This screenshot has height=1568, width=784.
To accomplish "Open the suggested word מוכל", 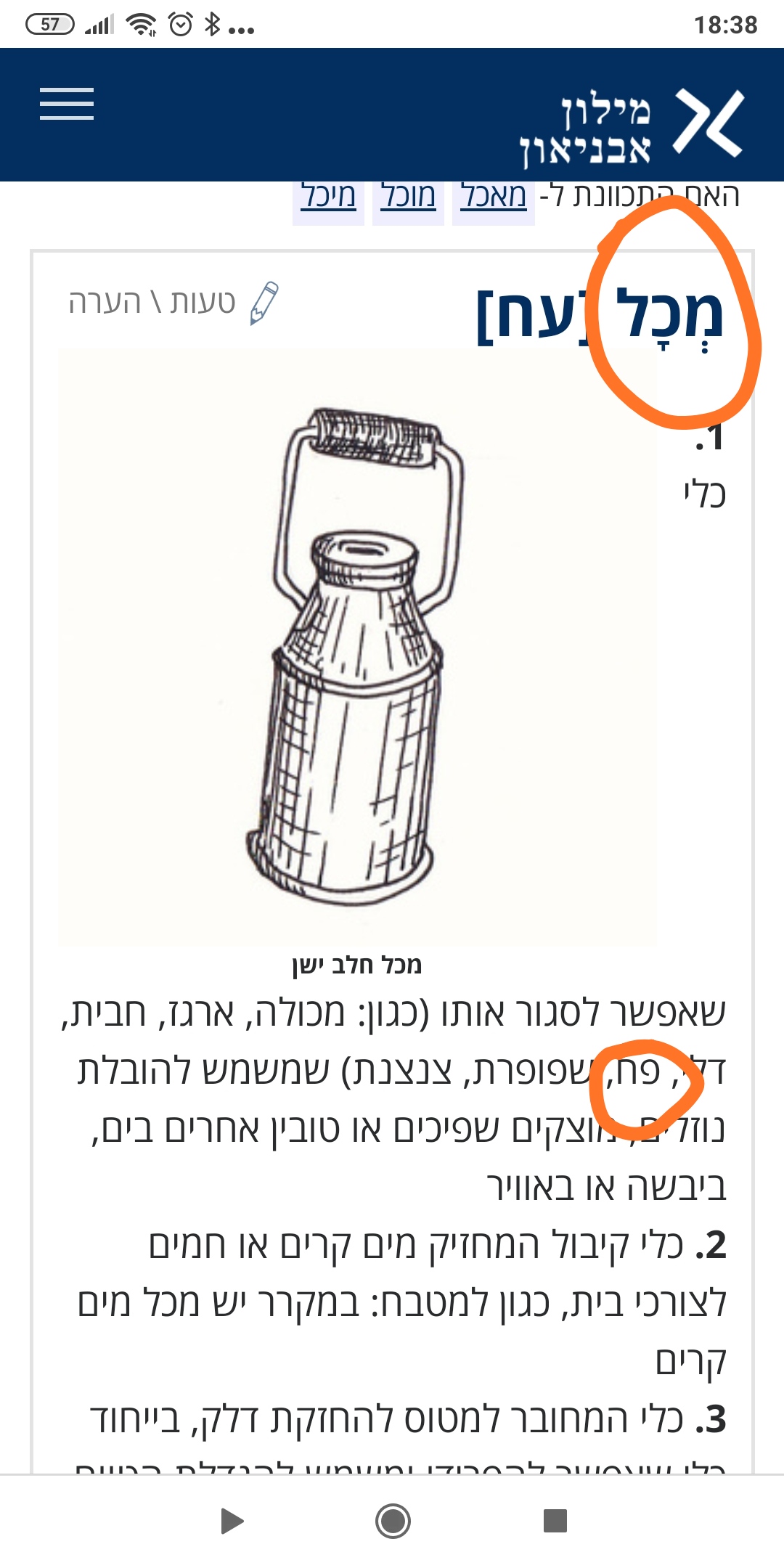I will (408, 197).
